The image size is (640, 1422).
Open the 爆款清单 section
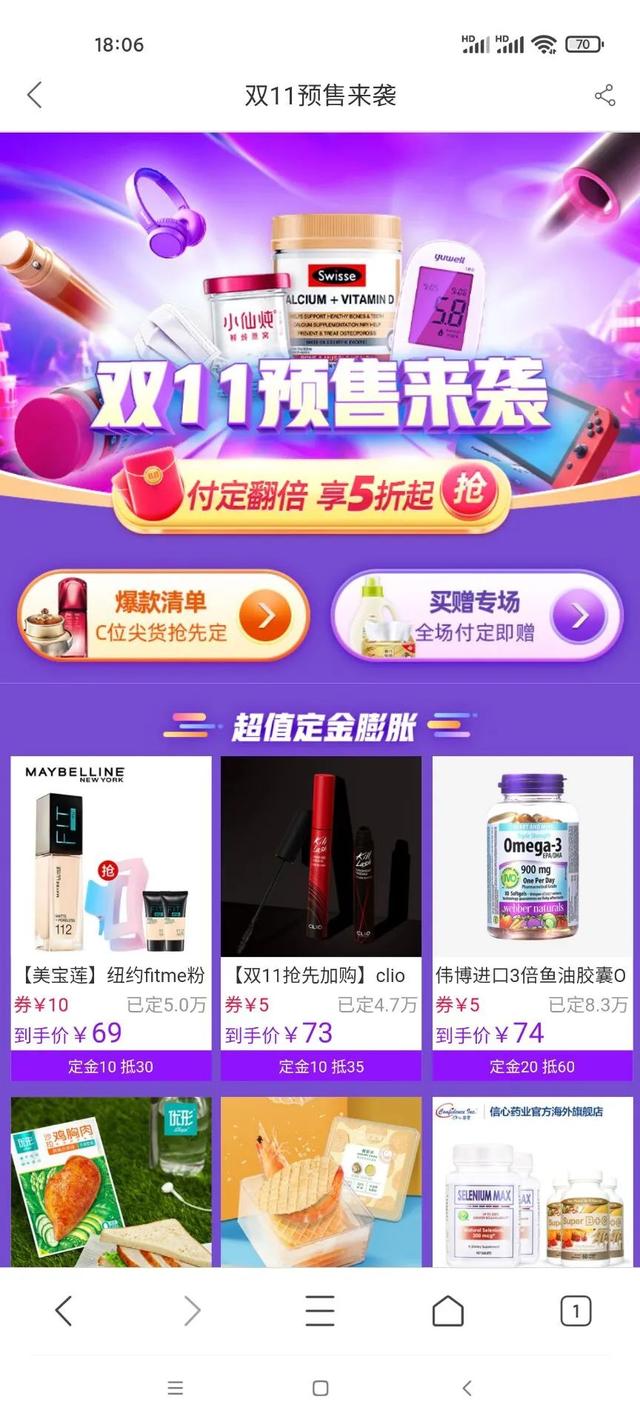163,615
